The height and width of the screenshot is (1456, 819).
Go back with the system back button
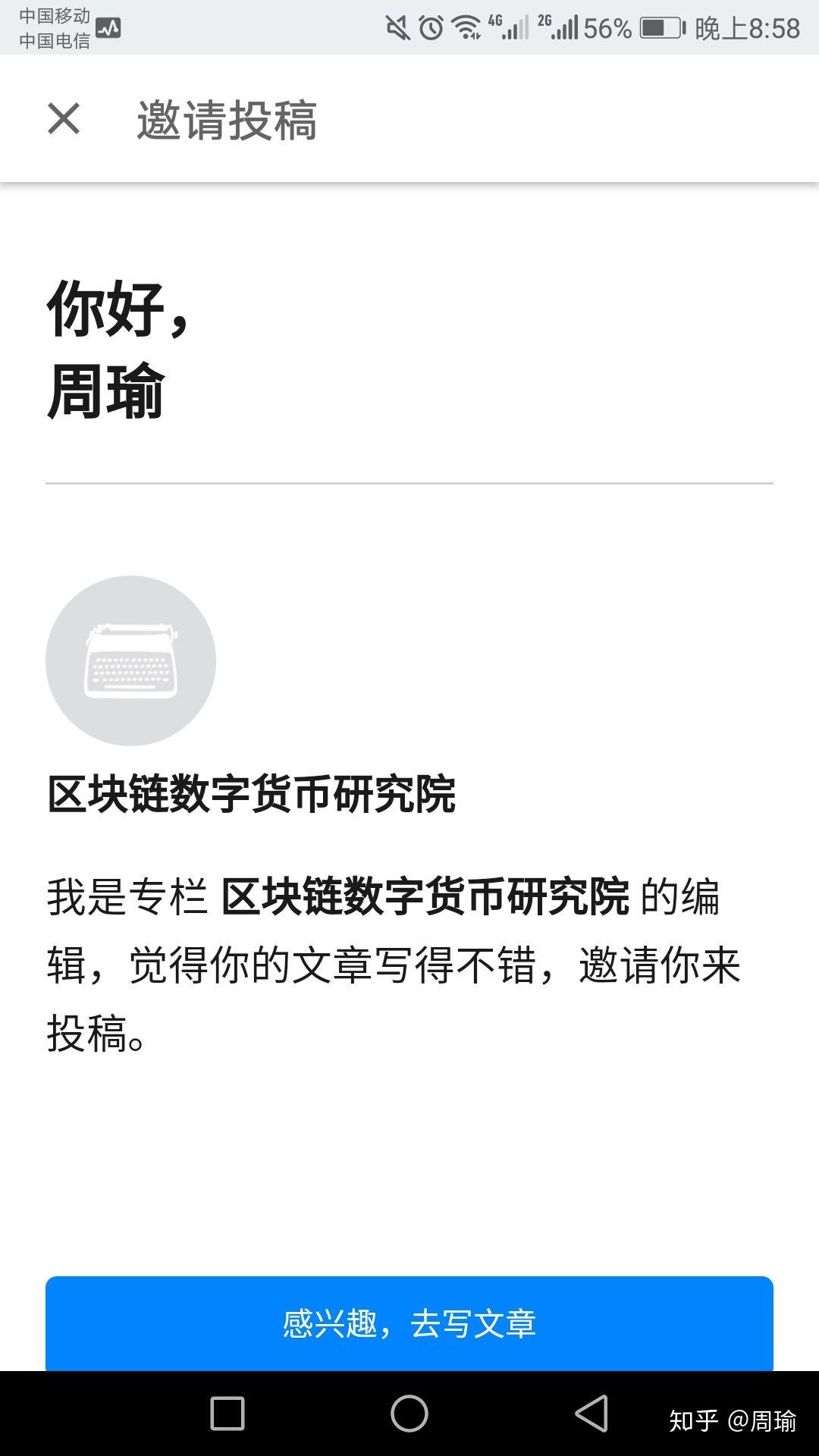[x=591, y=1414]
